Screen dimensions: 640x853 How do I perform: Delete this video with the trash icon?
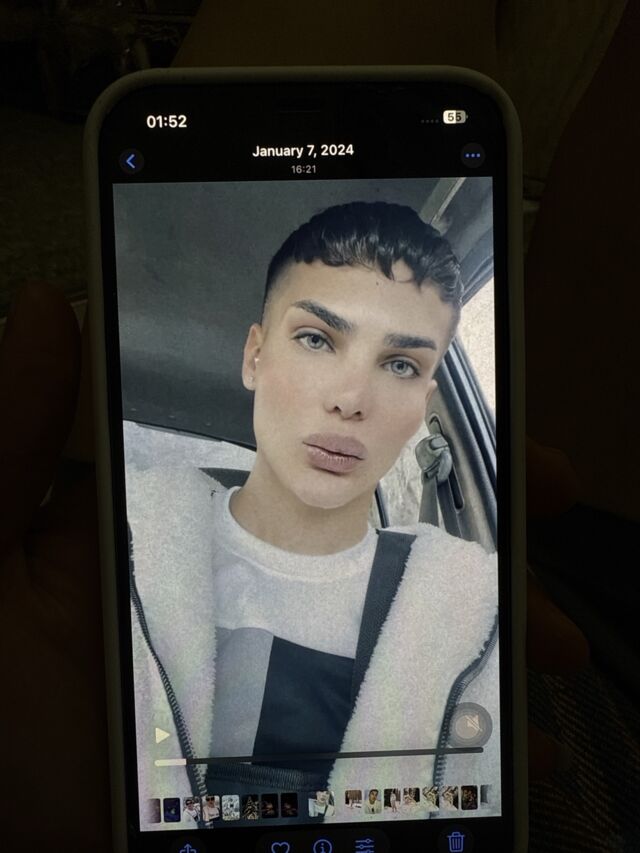[x=455, y=843]
